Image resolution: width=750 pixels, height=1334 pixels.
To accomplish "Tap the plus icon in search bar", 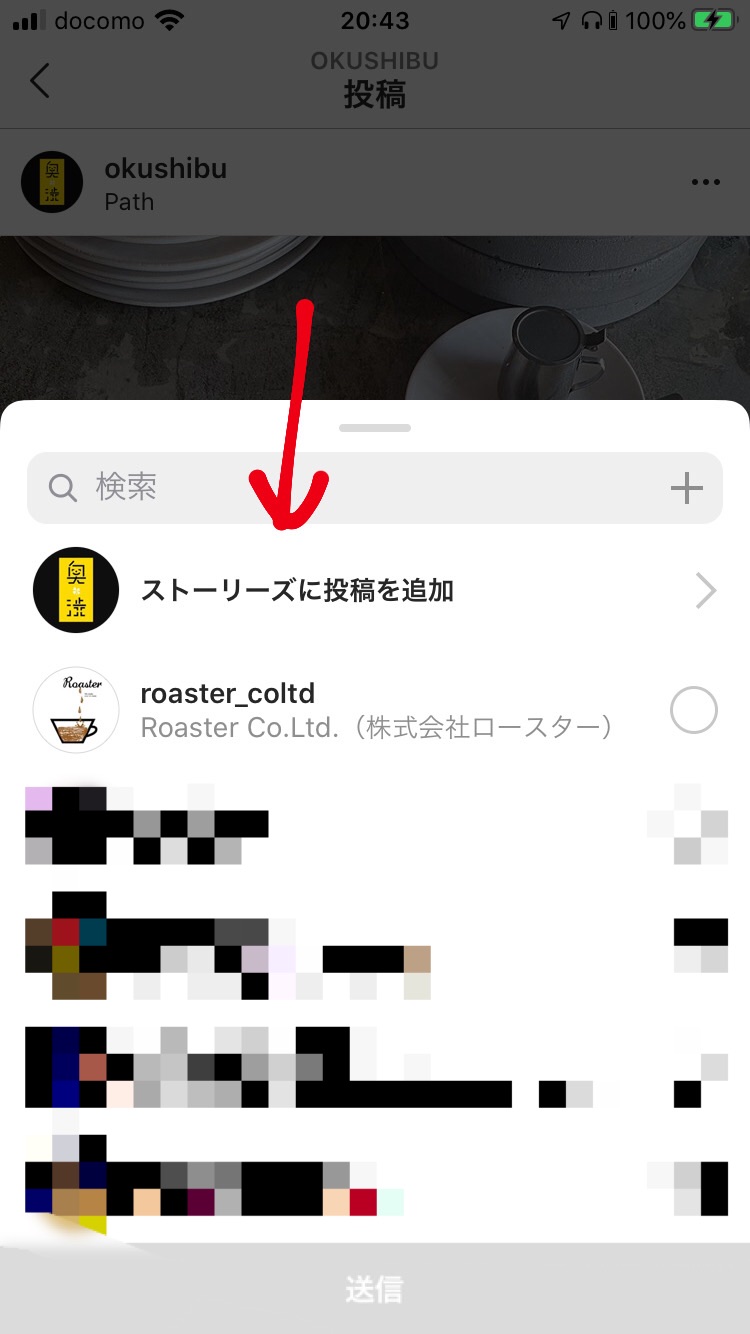I will tap(686, 488).
